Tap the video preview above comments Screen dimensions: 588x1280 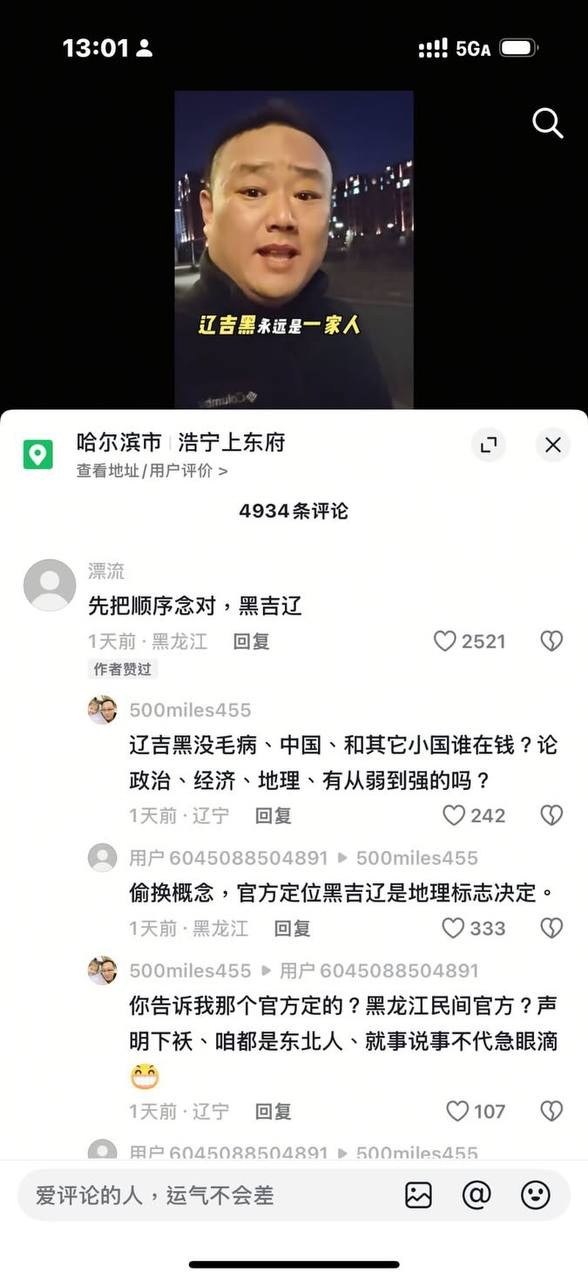pos(294,250)
